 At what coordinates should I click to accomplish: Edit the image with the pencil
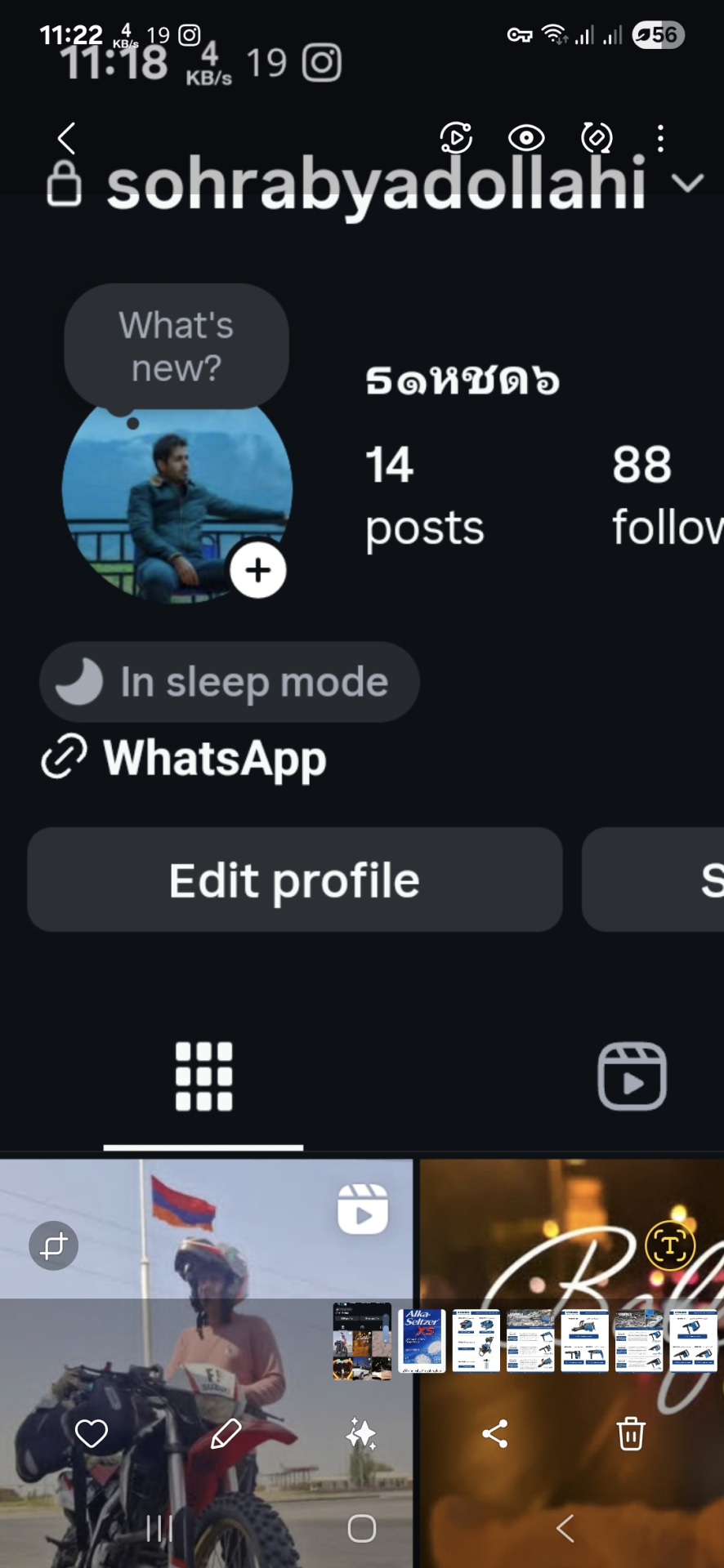(226, 1433)
